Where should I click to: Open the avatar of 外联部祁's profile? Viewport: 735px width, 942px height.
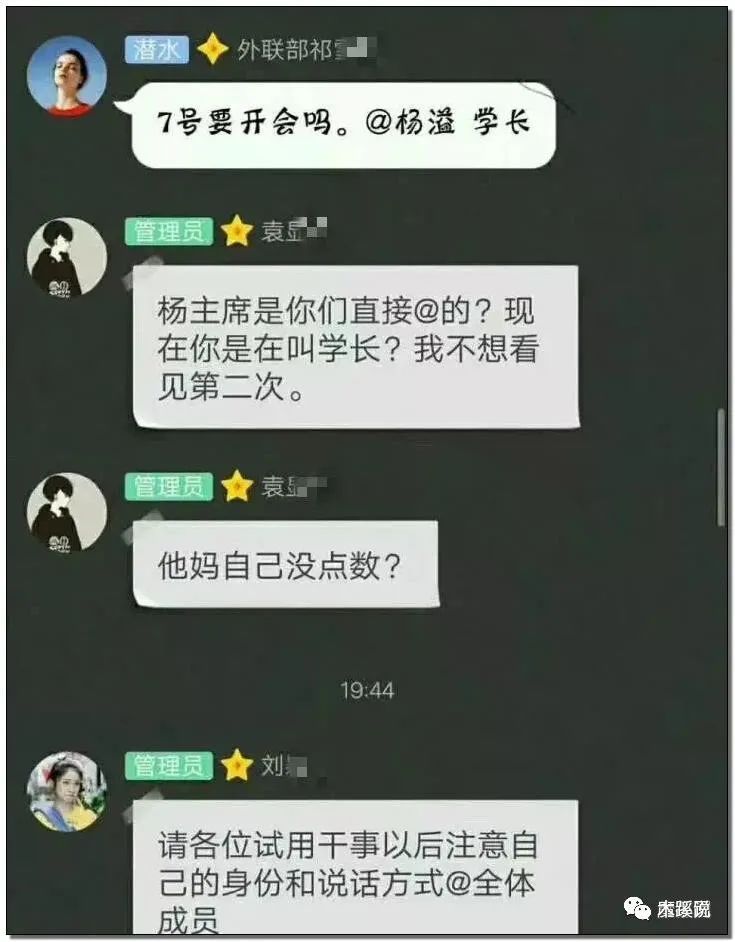pos(66,77)
